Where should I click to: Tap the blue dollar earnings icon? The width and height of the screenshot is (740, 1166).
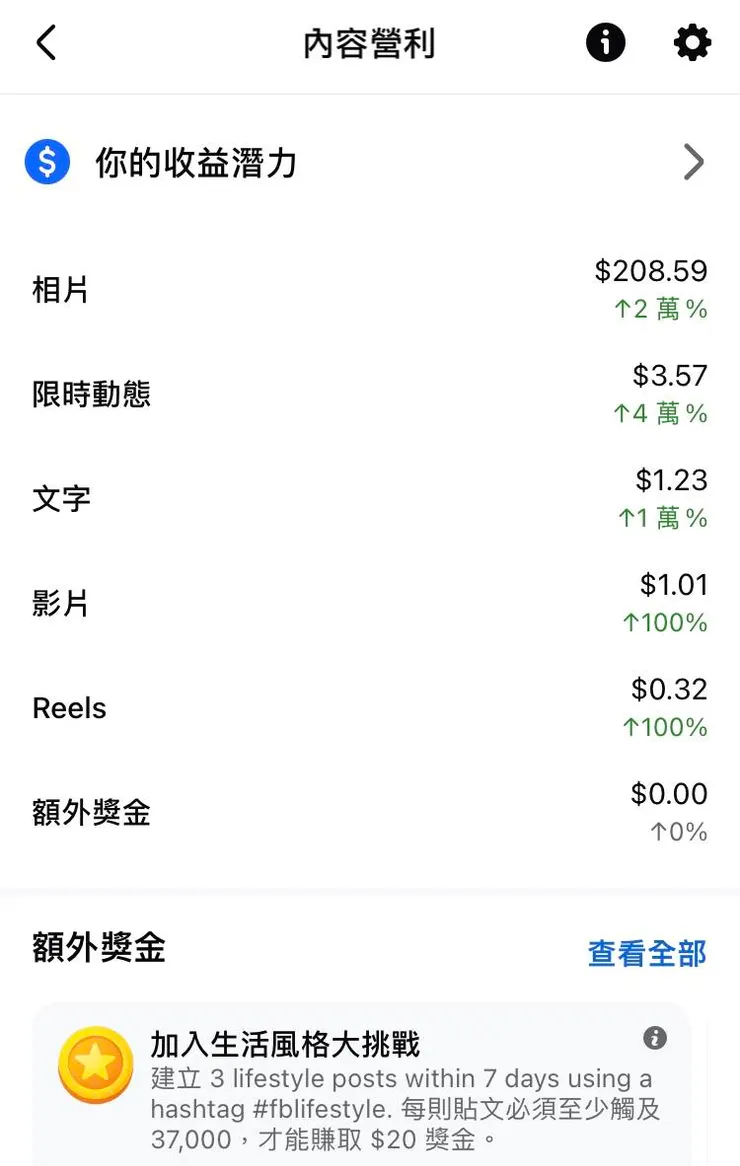coord(46,161)
